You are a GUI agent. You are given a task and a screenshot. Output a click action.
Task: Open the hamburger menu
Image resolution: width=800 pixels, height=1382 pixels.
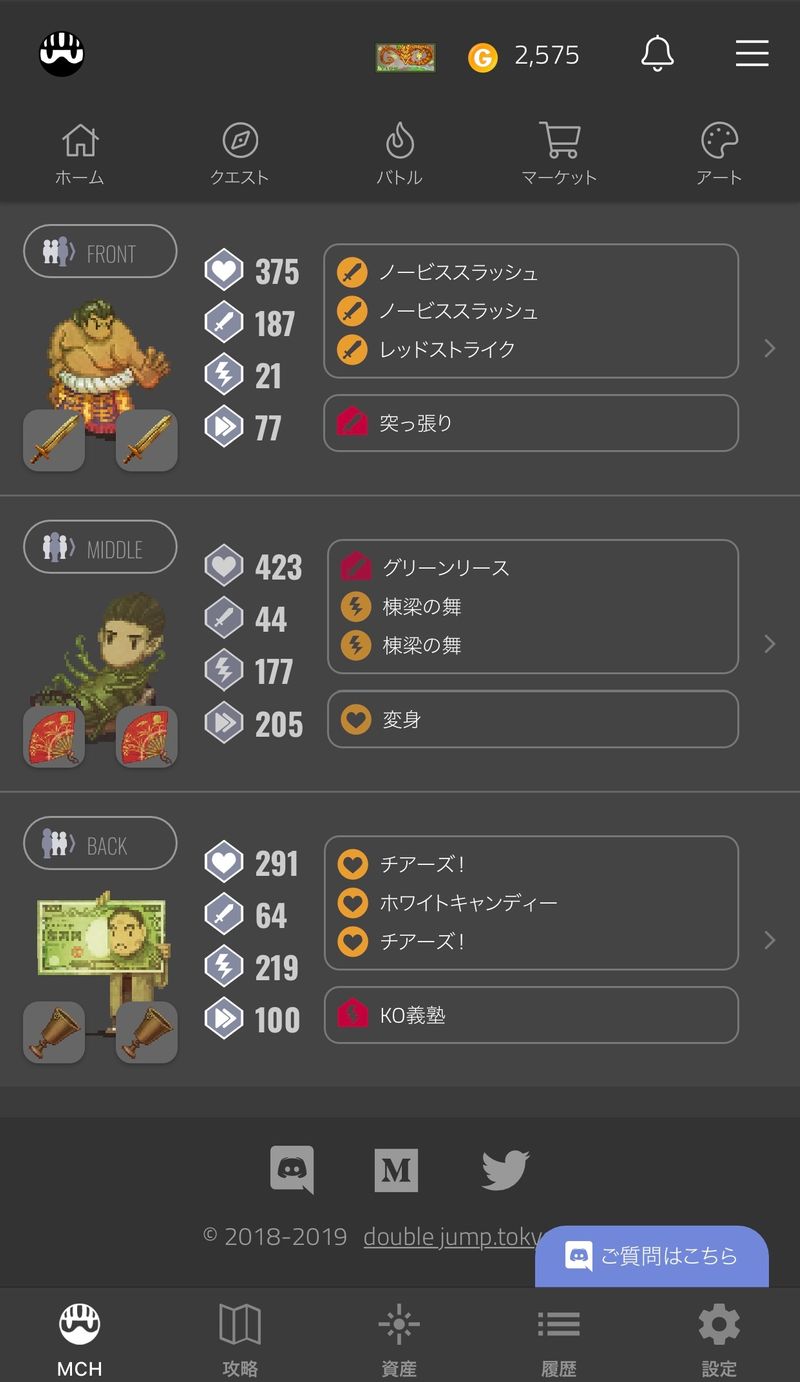752,54
